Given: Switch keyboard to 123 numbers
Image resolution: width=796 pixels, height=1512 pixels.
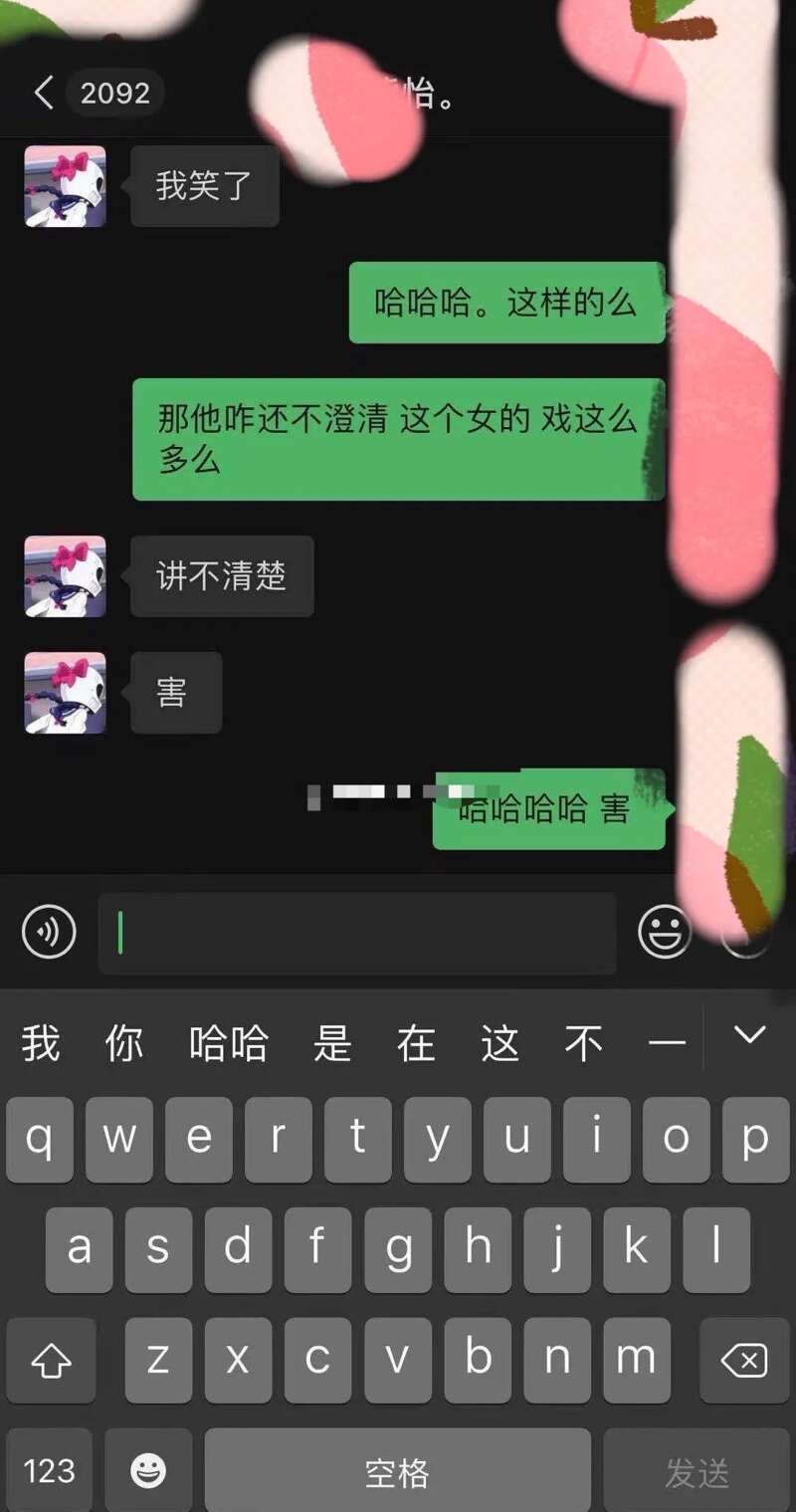Looking at the screenshot, I should tap(49, 1470).
